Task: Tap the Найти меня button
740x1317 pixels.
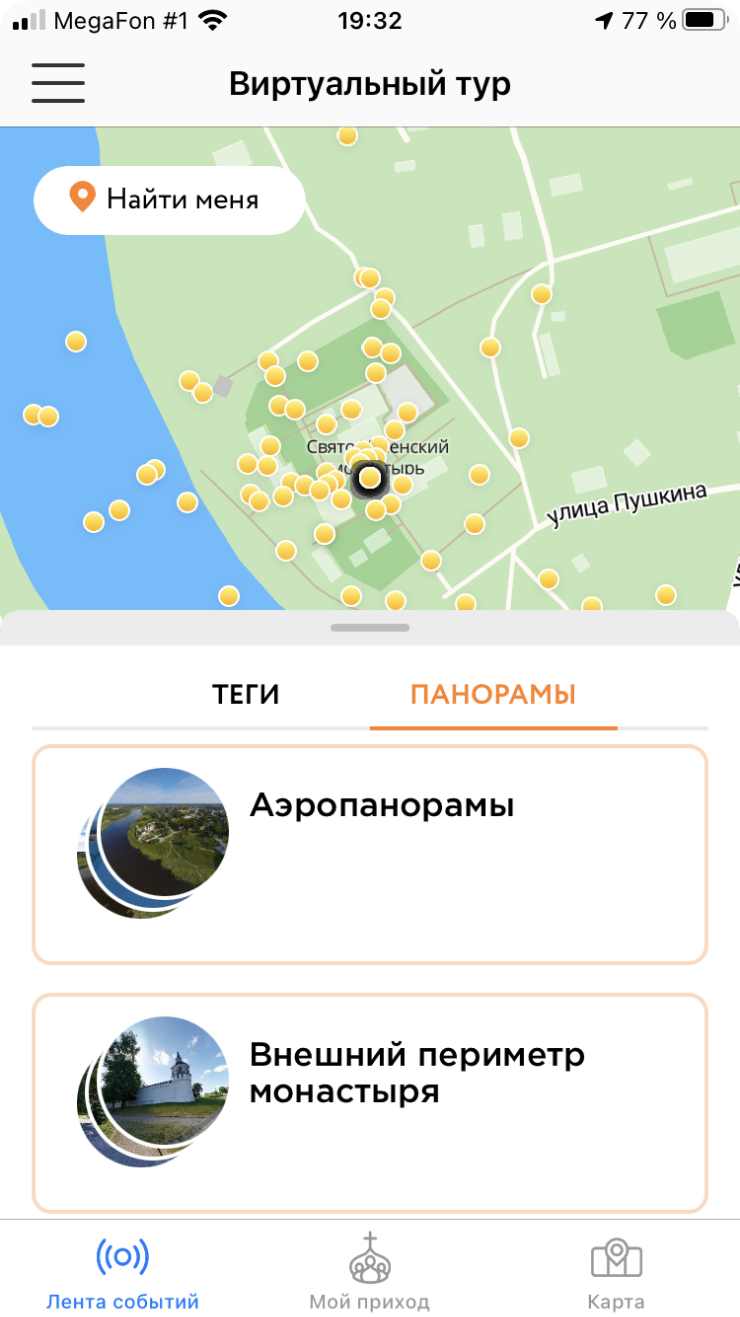Action: (x=169, y=199)
